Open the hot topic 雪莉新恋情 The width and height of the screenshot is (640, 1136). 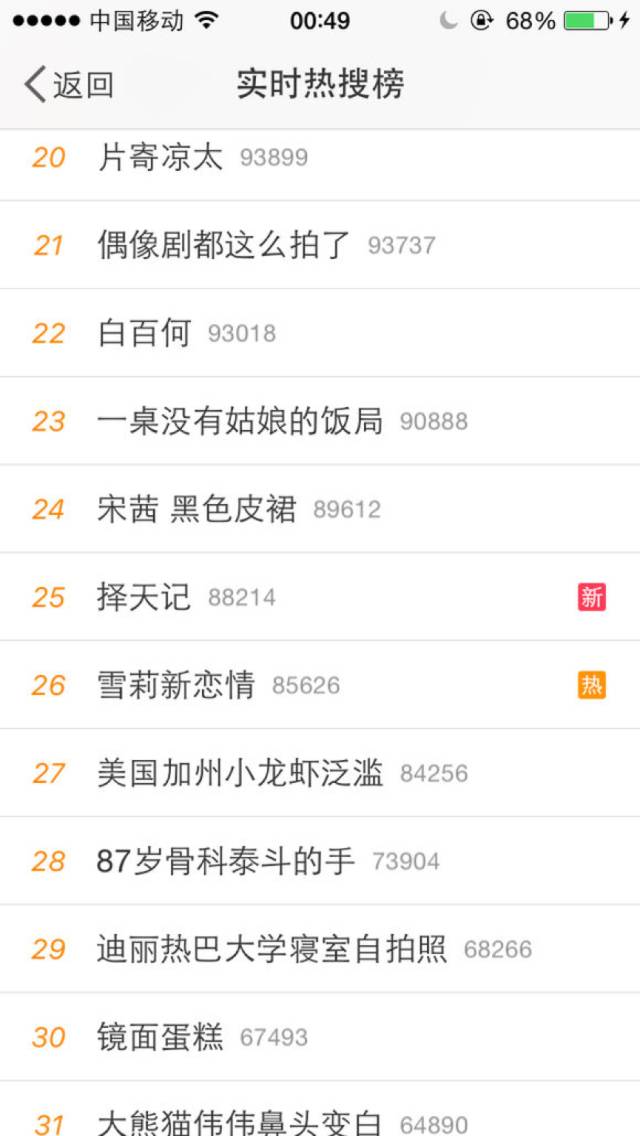[176, 685]
